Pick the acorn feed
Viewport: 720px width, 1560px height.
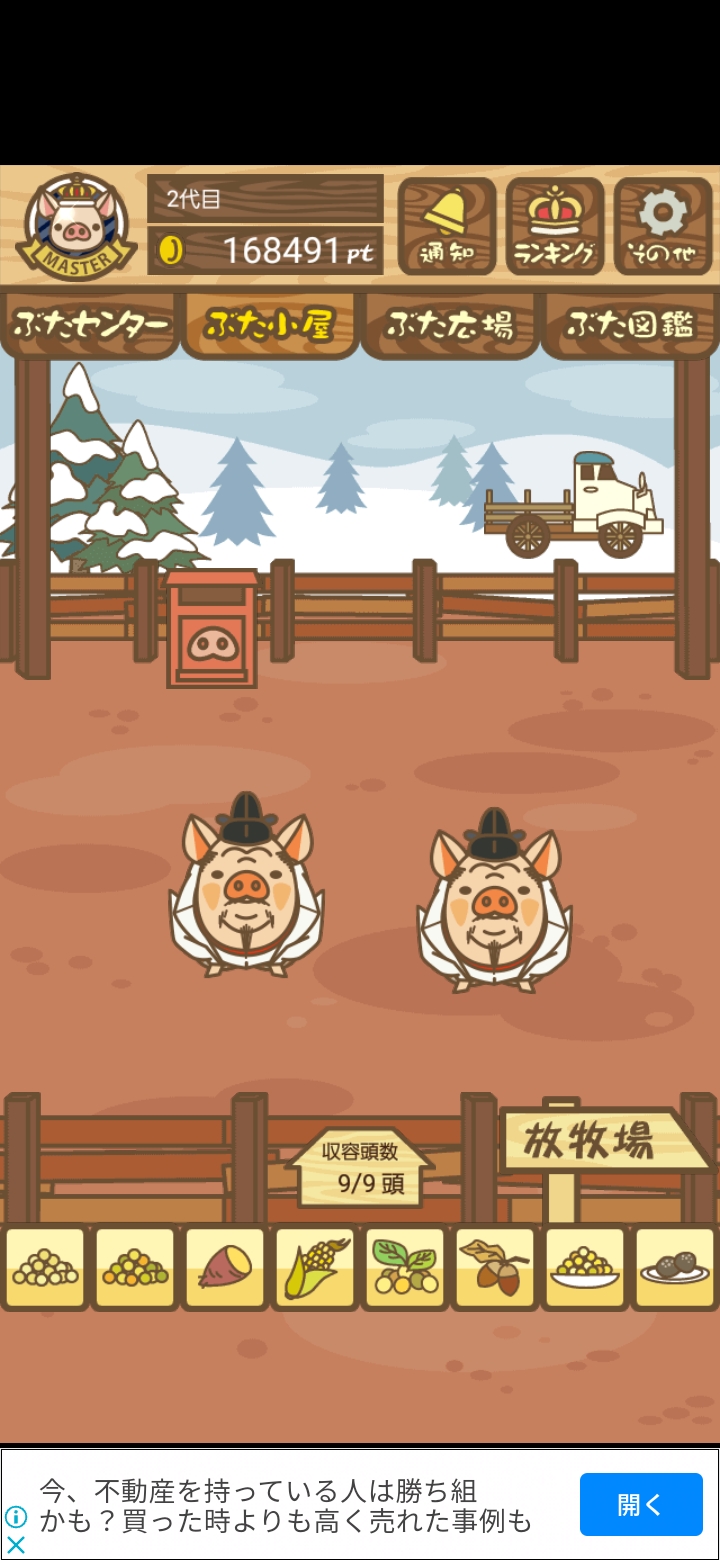(495, 1268)
